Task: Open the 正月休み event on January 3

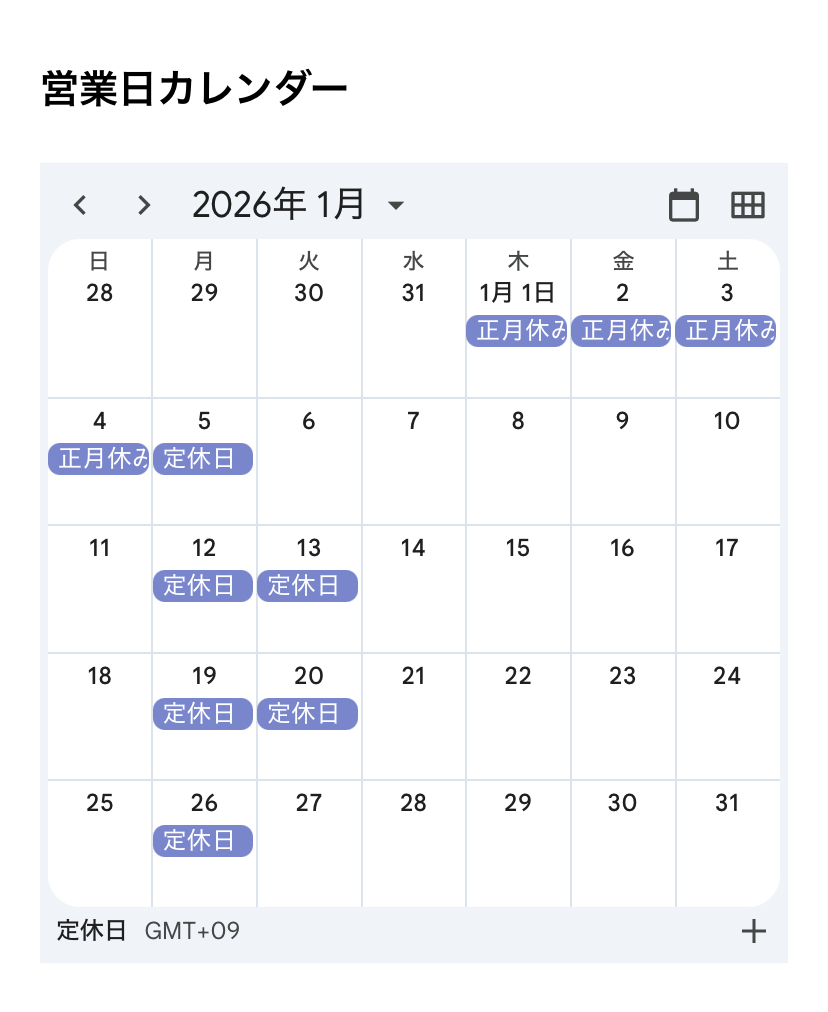Action: [x=726, y=331]
